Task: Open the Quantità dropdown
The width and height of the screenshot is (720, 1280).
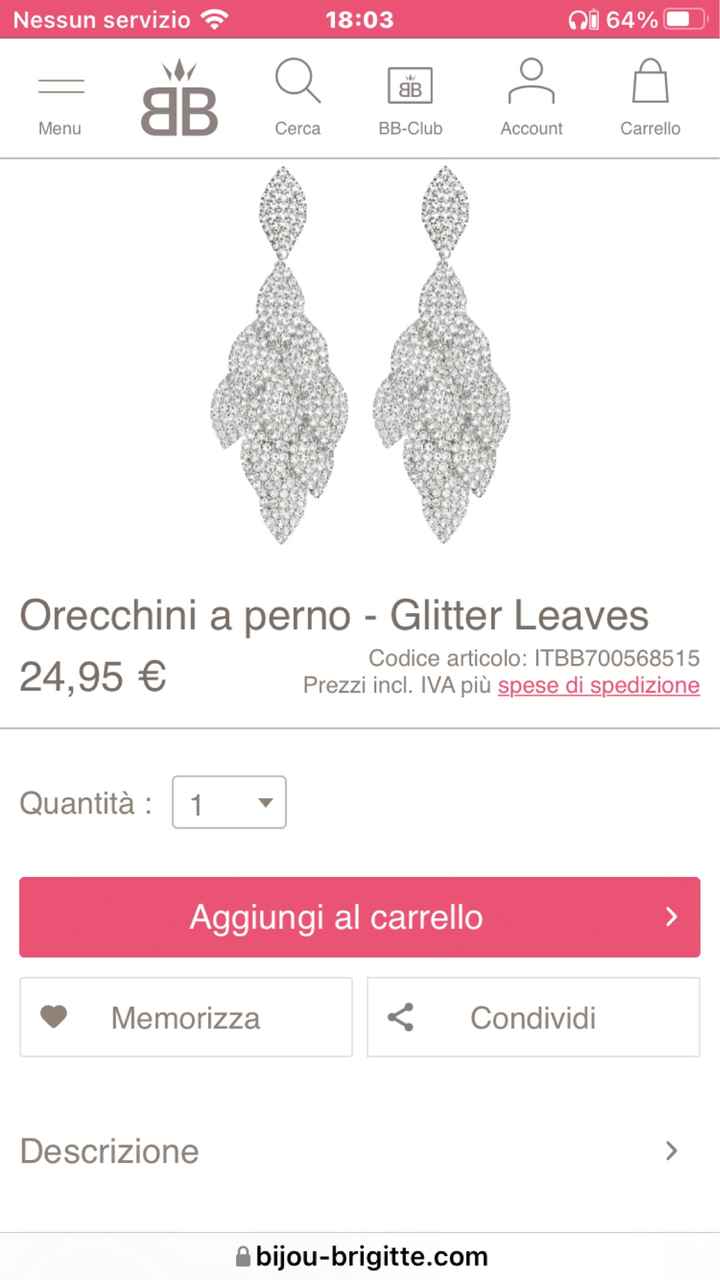Action: pyautogui.click(x=229, y=802)
